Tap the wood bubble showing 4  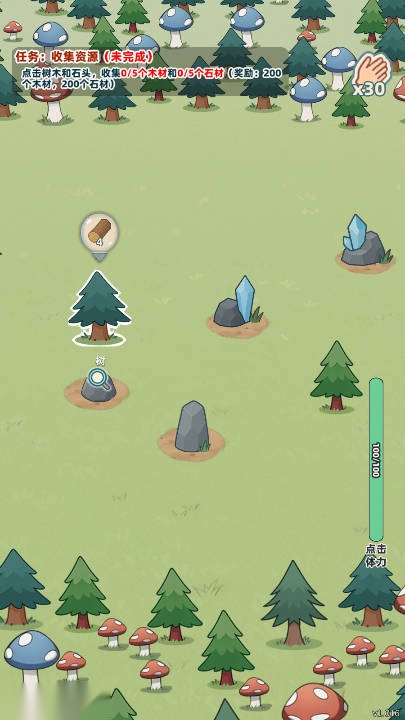[x=99, y=233]
